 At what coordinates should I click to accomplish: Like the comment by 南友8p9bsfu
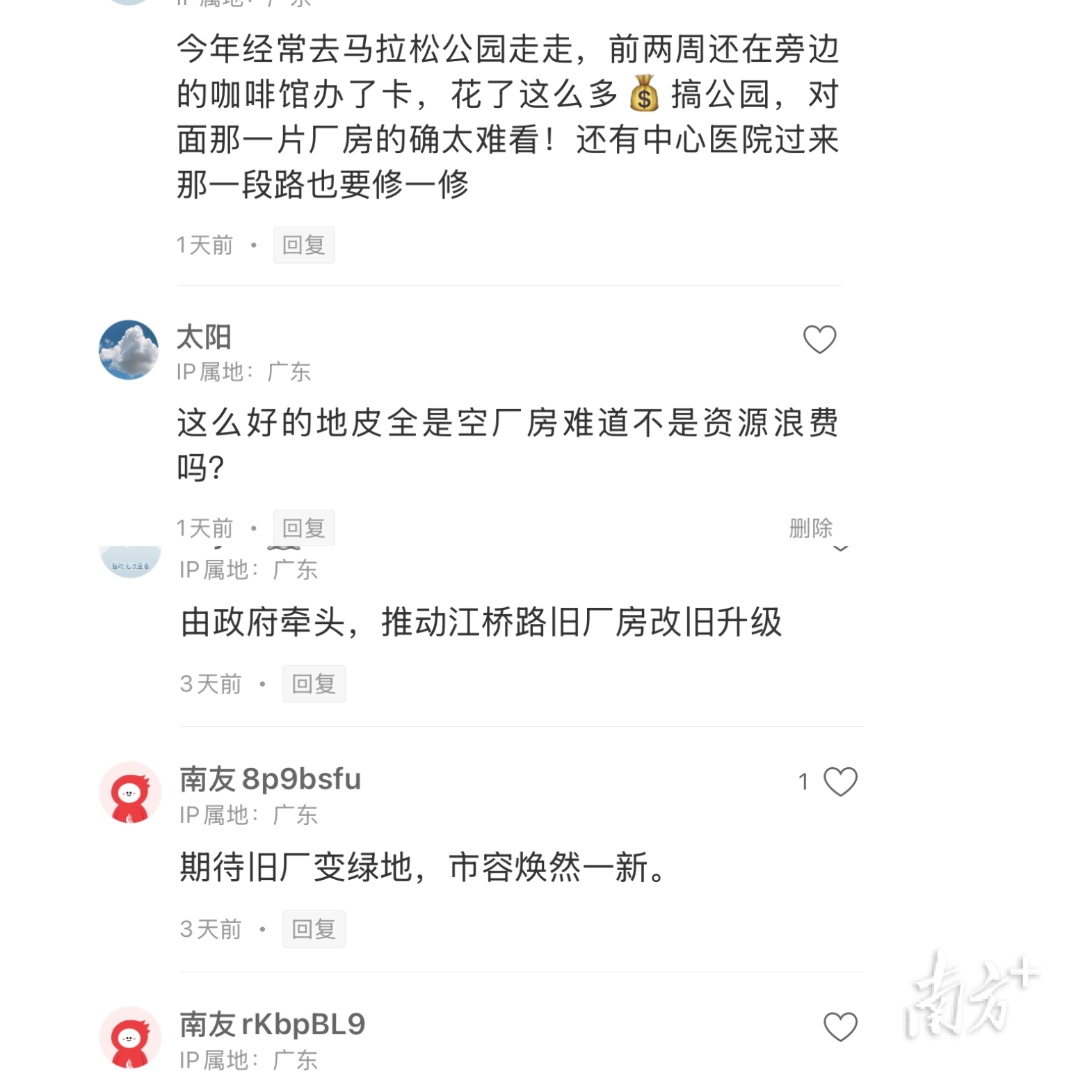840,782
